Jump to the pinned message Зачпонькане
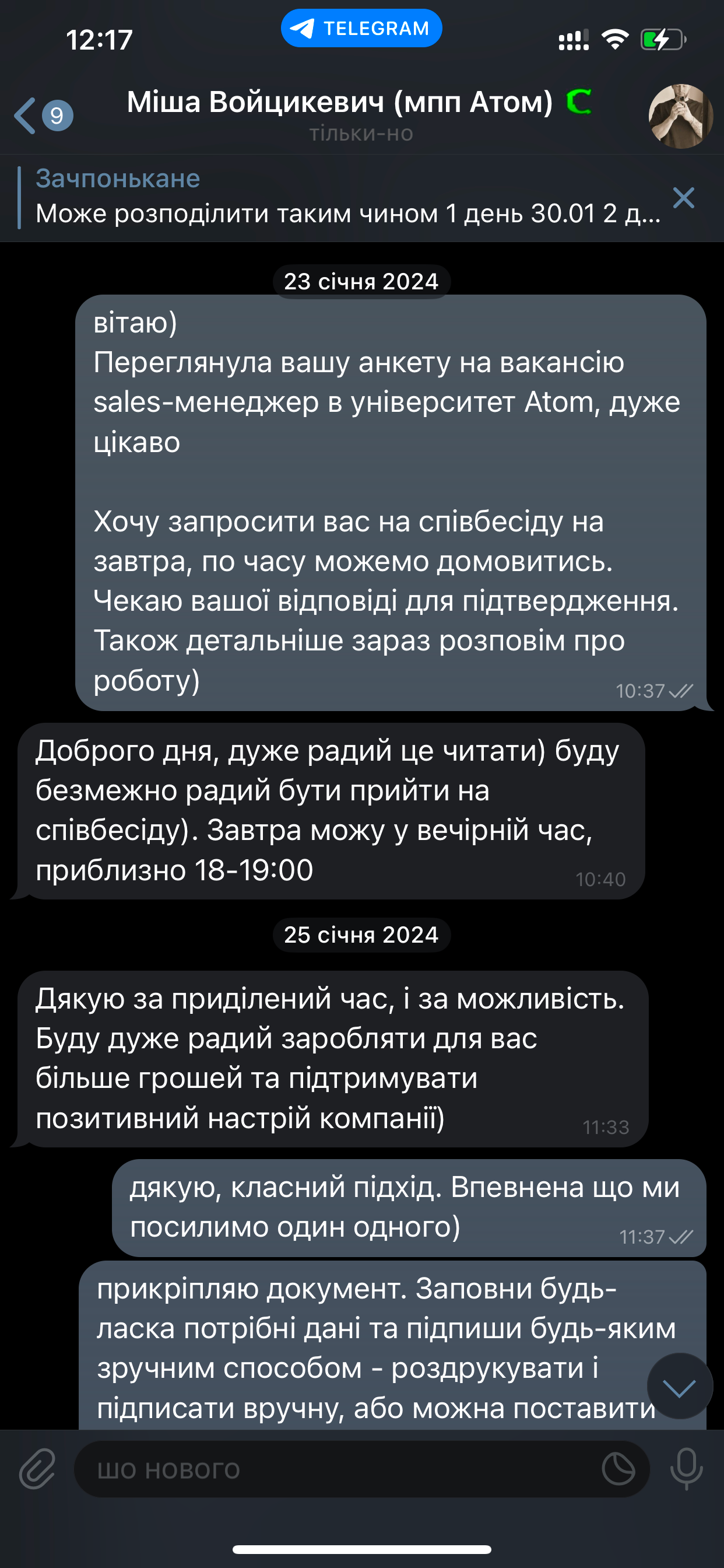 pos(340,197)
